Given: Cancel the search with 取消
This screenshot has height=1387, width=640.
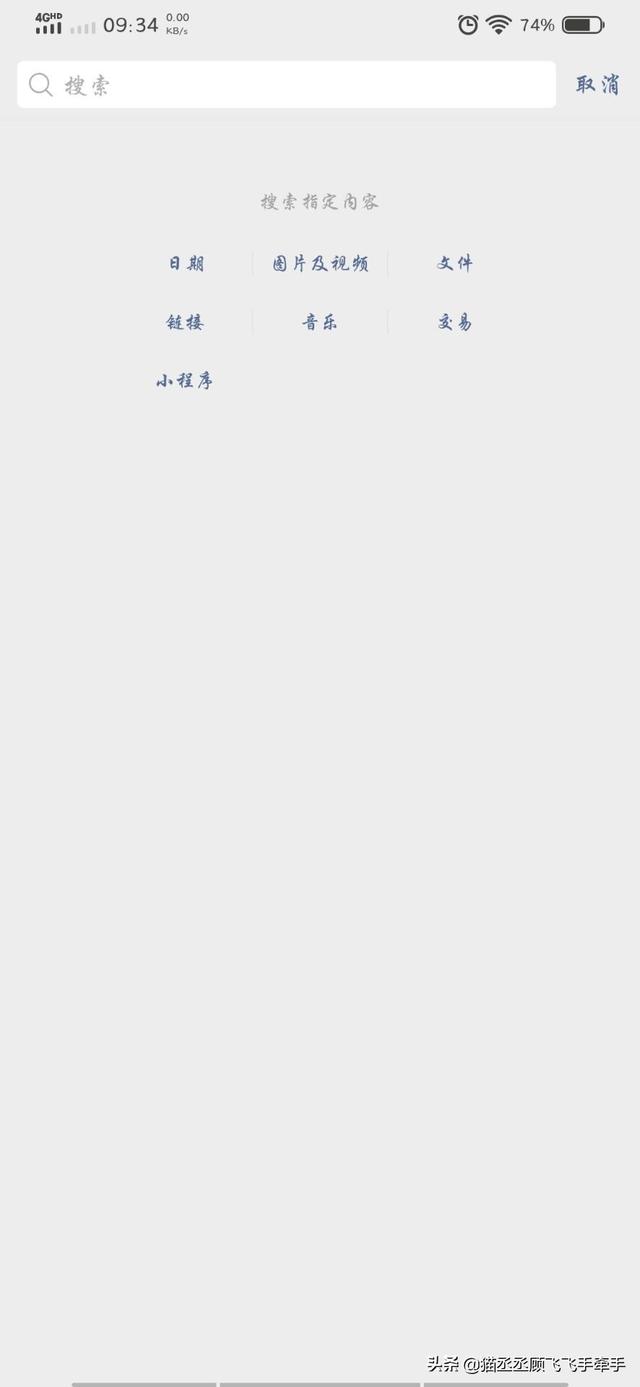Looking at the screenshot, I should 597,85.
